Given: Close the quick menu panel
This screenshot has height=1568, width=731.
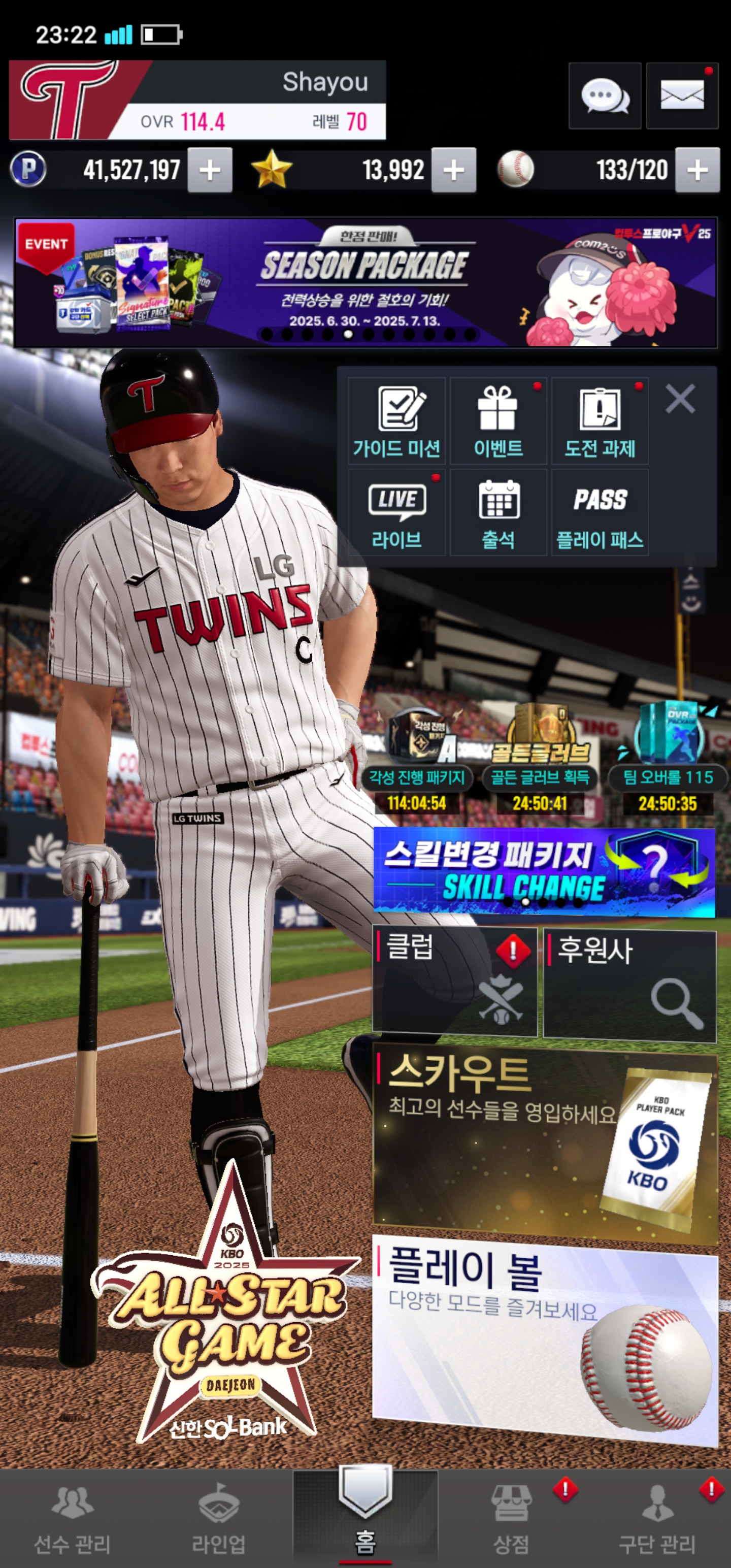Looking at the screenshot, I should click(x=680, y=399).
